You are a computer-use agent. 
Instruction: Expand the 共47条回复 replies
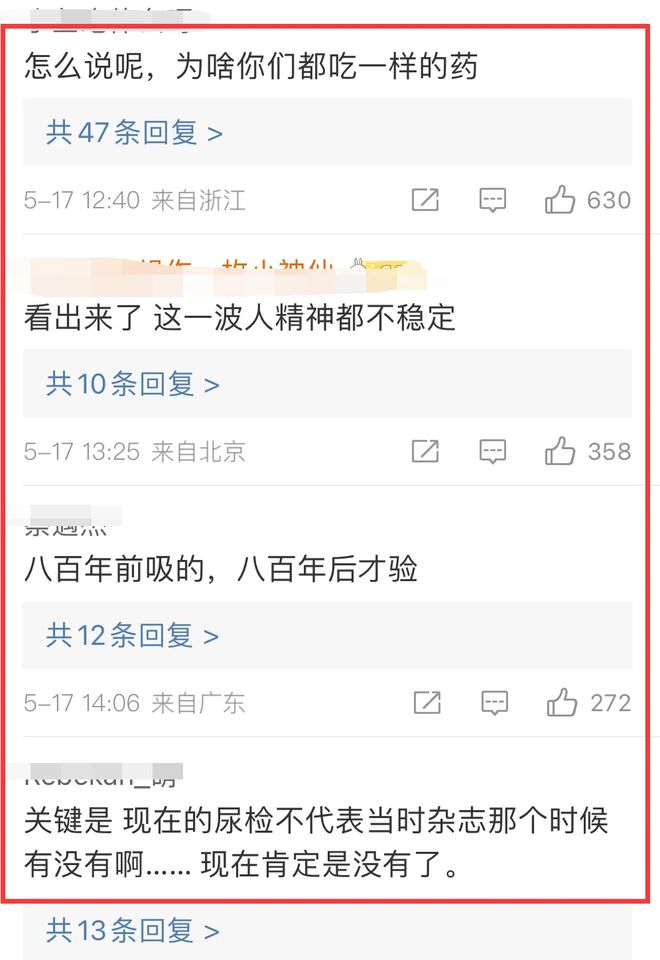(x=134, y=132)
